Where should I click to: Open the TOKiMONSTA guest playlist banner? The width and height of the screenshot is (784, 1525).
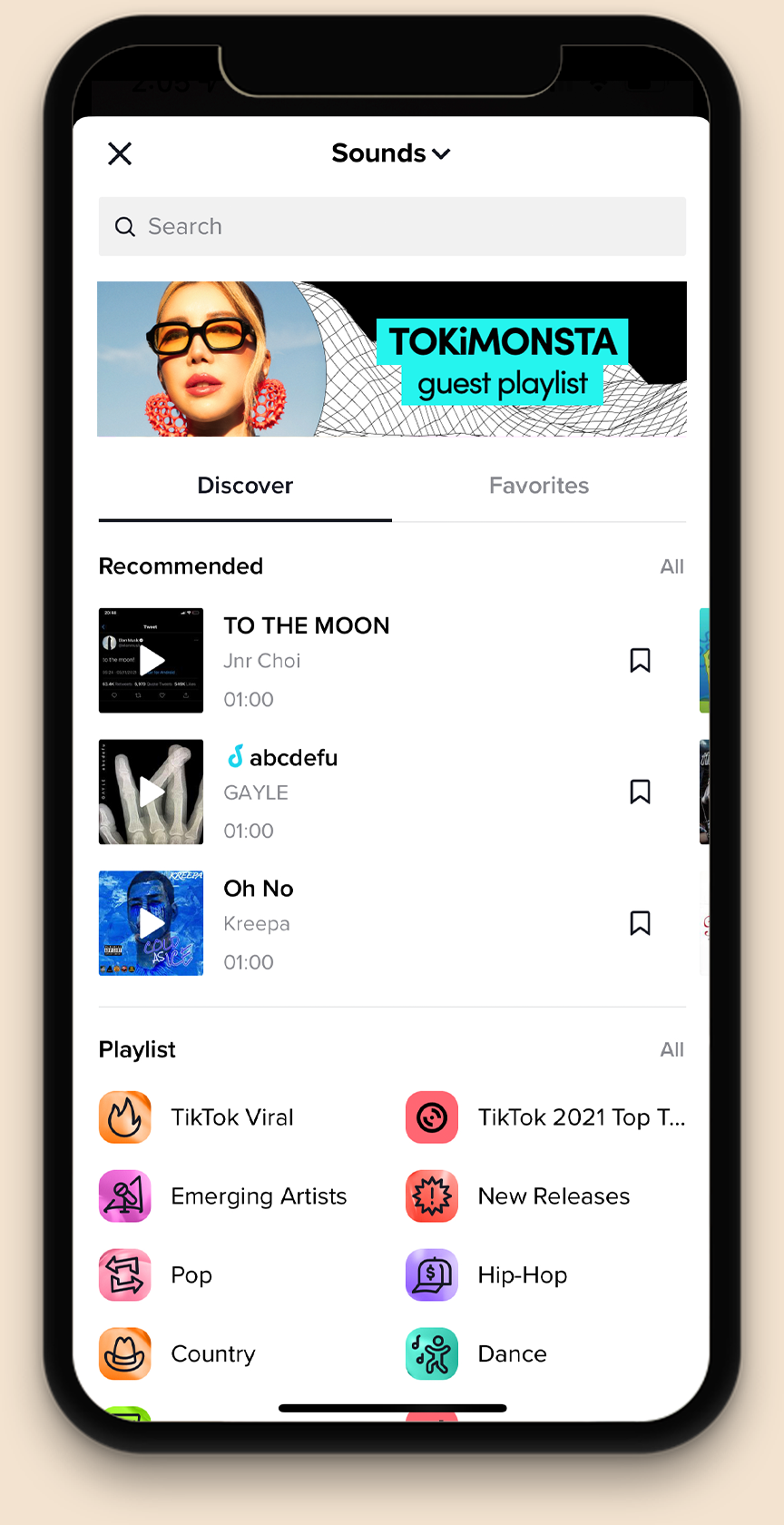point(392,359)
